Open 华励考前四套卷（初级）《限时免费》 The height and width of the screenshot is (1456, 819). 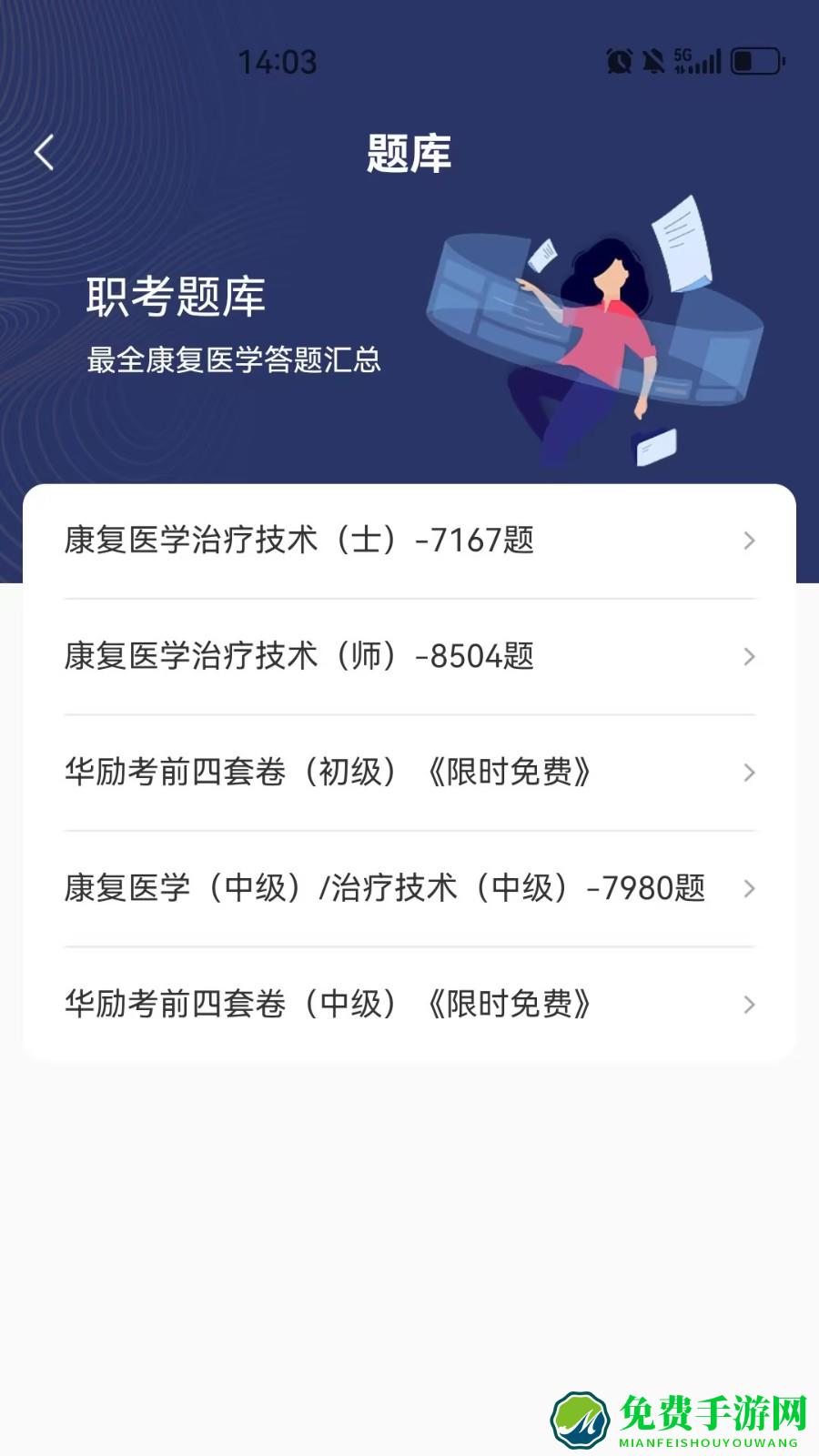coord(328,773)
